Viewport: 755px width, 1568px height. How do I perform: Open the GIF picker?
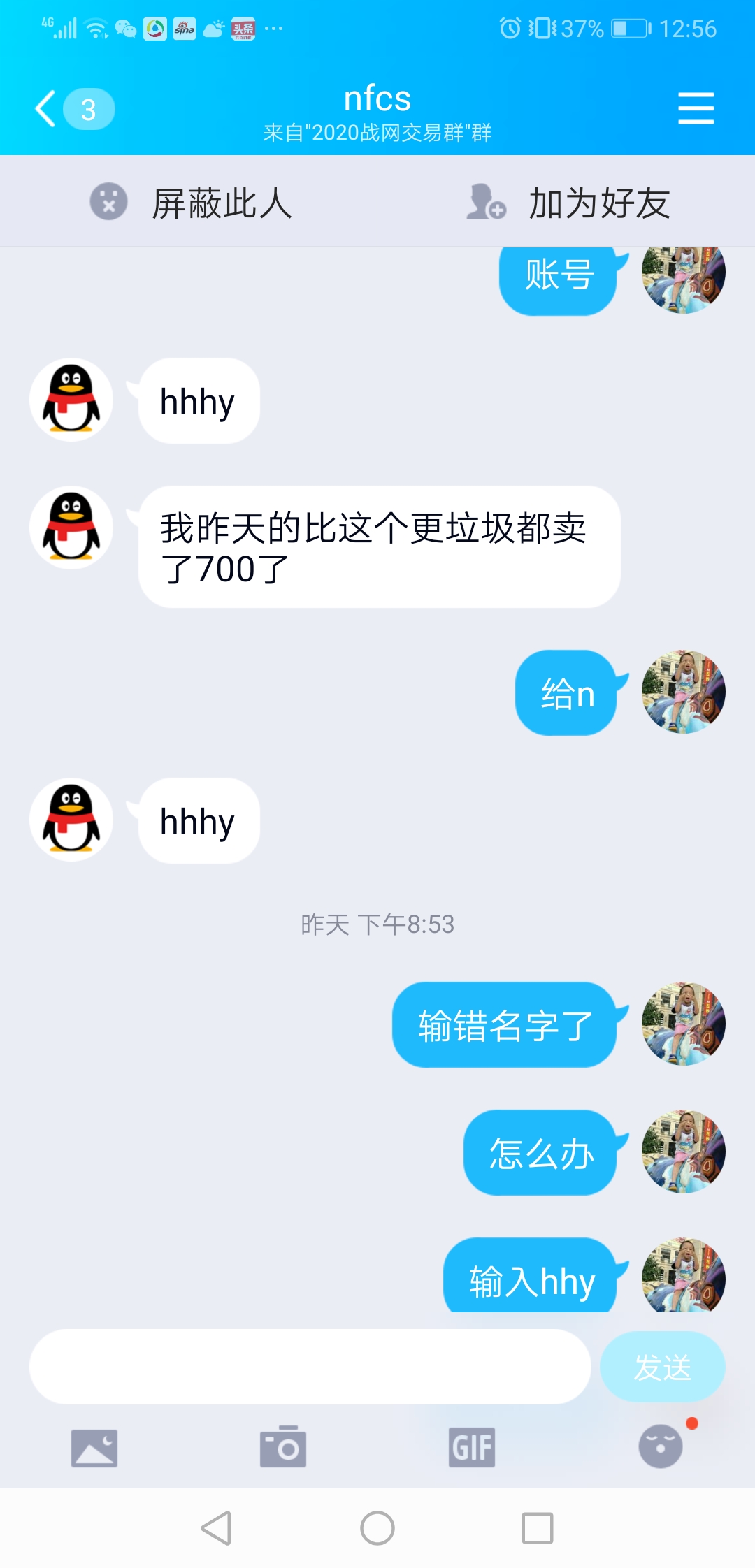(472, 1447)
